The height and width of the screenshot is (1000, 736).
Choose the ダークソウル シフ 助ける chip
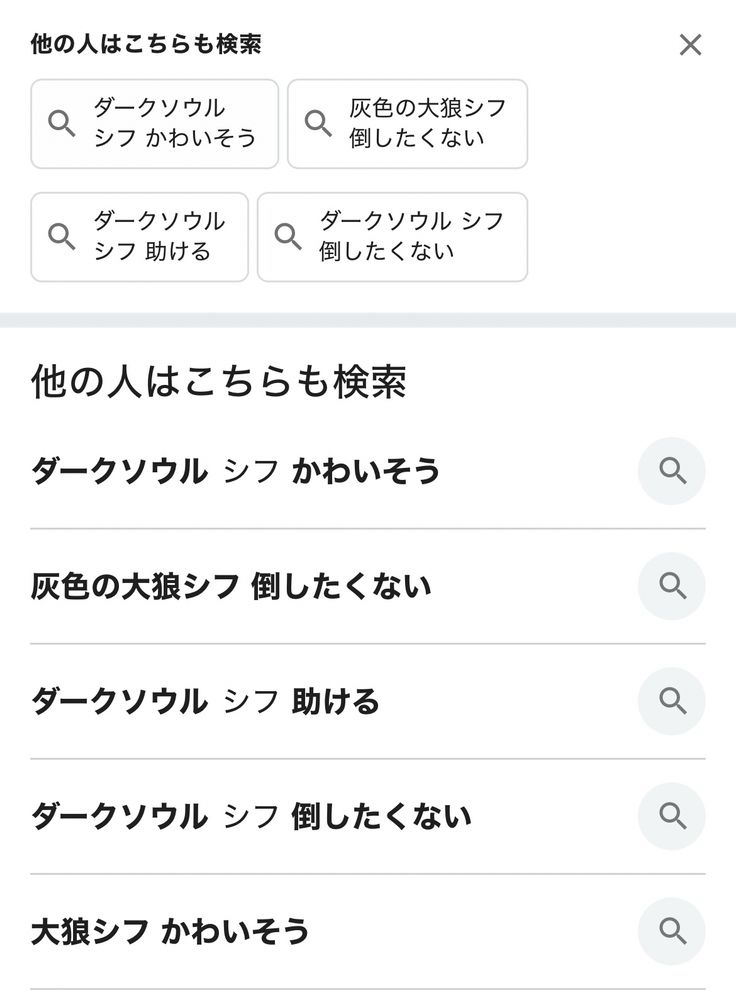(x=140, y=237)
